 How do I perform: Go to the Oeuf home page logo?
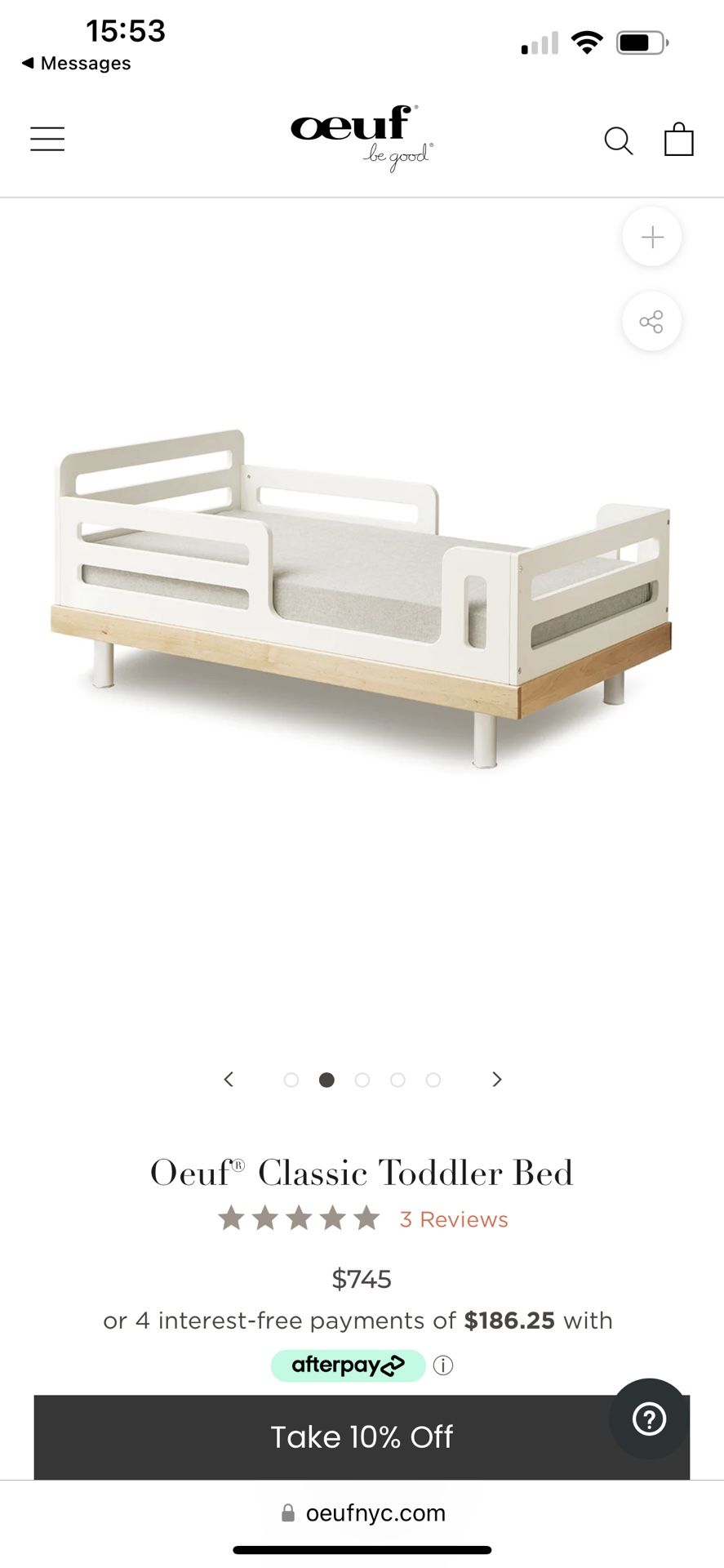point(362,137)
